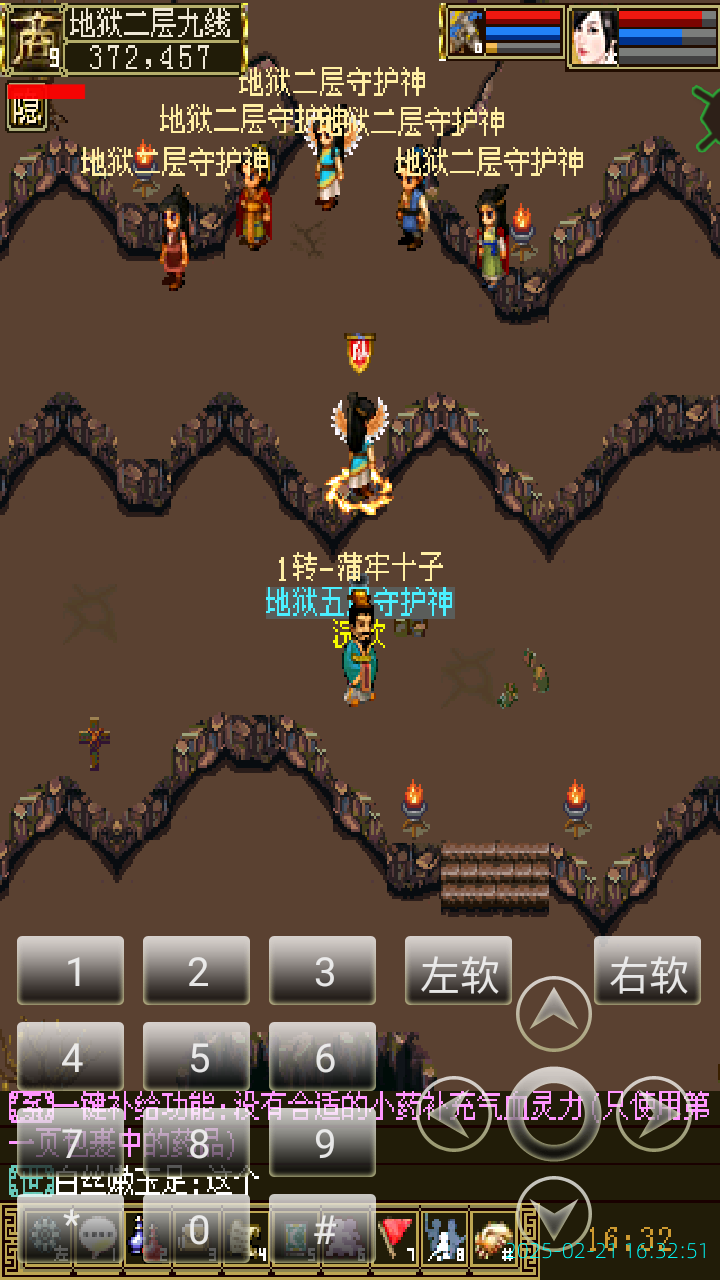Tap the red flag shortcut in toolbar

point(397,1237)
